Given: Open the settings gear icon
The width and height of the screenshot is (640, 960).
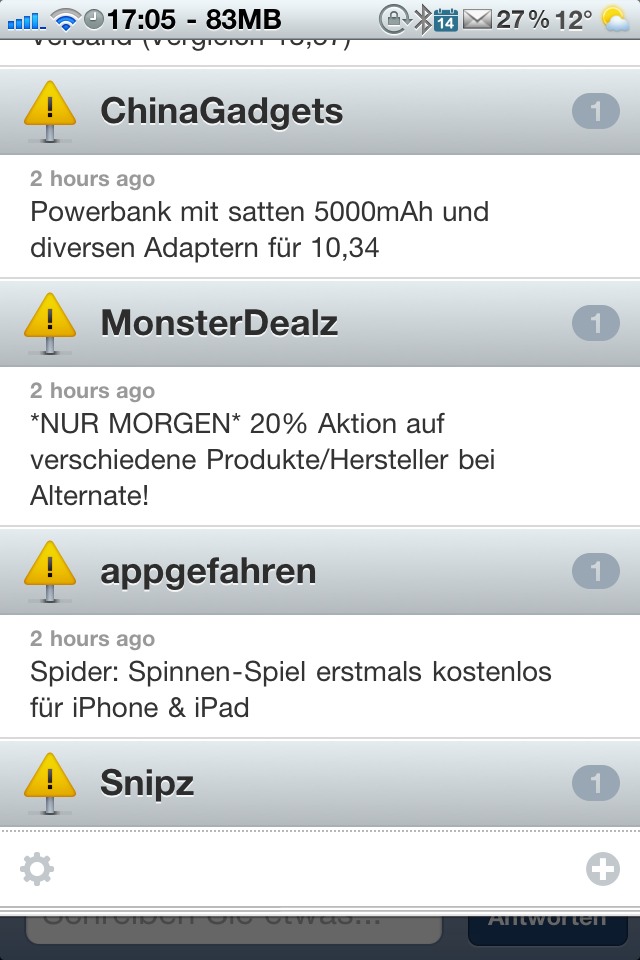Looking at the screenshot, I should [37, 869].
